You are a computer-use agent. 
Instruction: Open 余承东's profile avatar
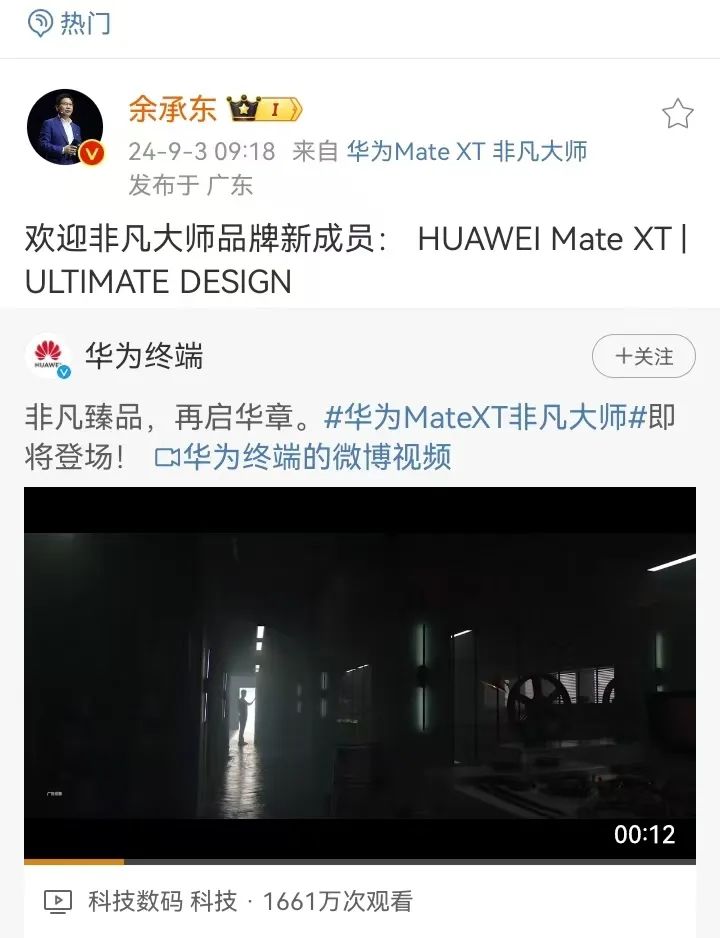click(65, 127)
